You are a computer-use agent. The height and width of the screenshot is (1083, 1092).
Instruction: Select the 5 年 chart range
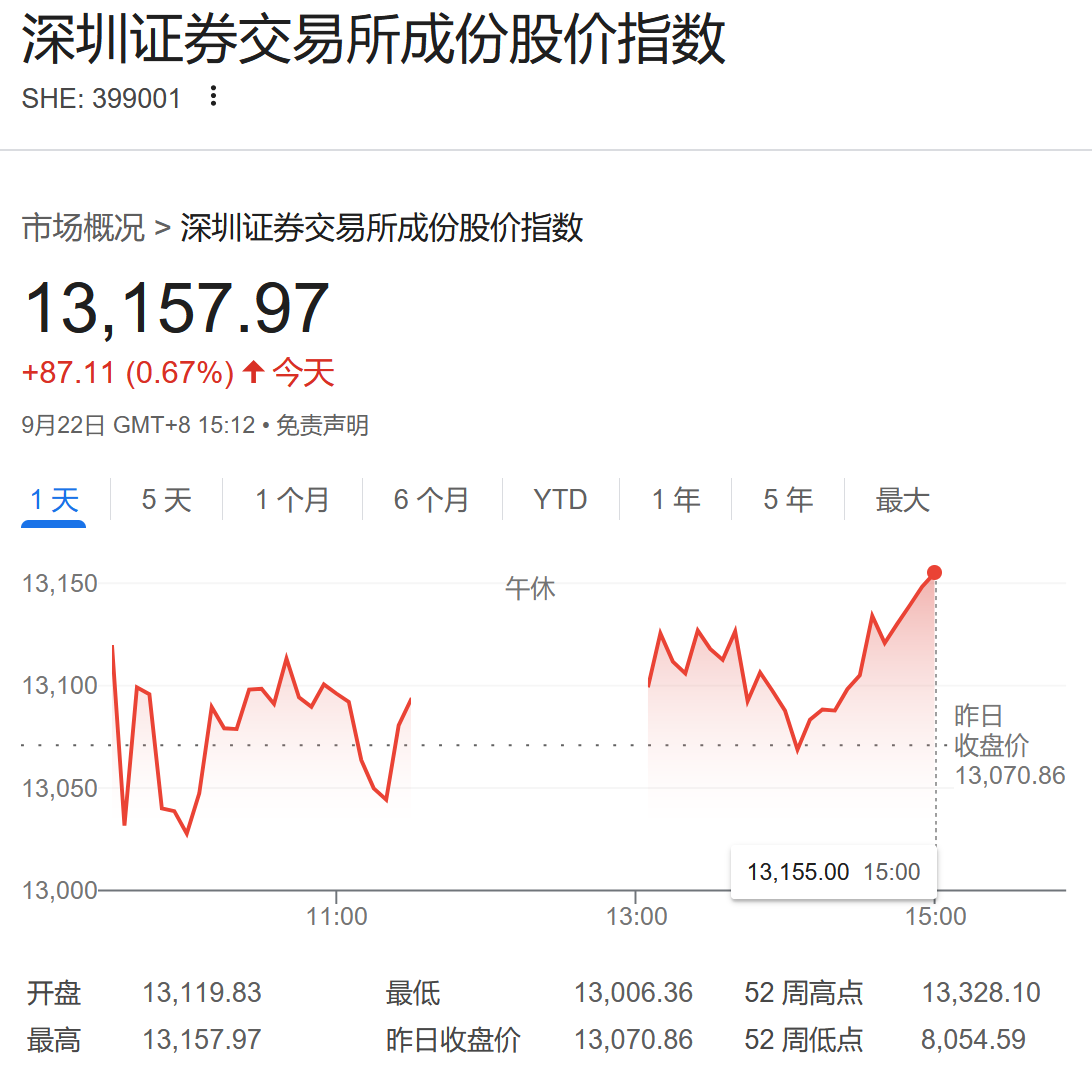pyautogui.click(x=788, y=499)
